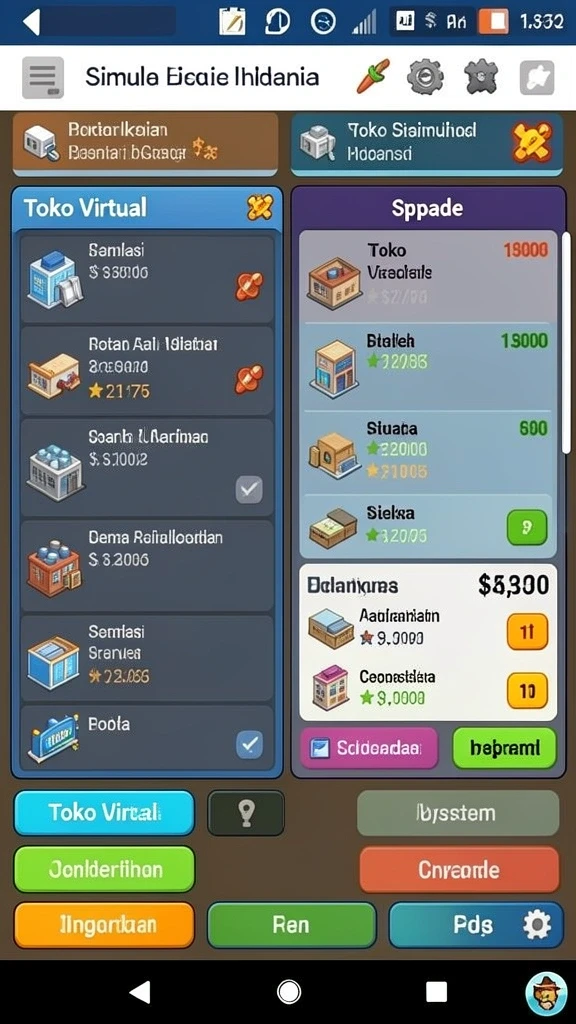The width and height of the screenshot is (576, 1024).
Task: Open the Pds settings button
Action: click(x=475, y=925)
